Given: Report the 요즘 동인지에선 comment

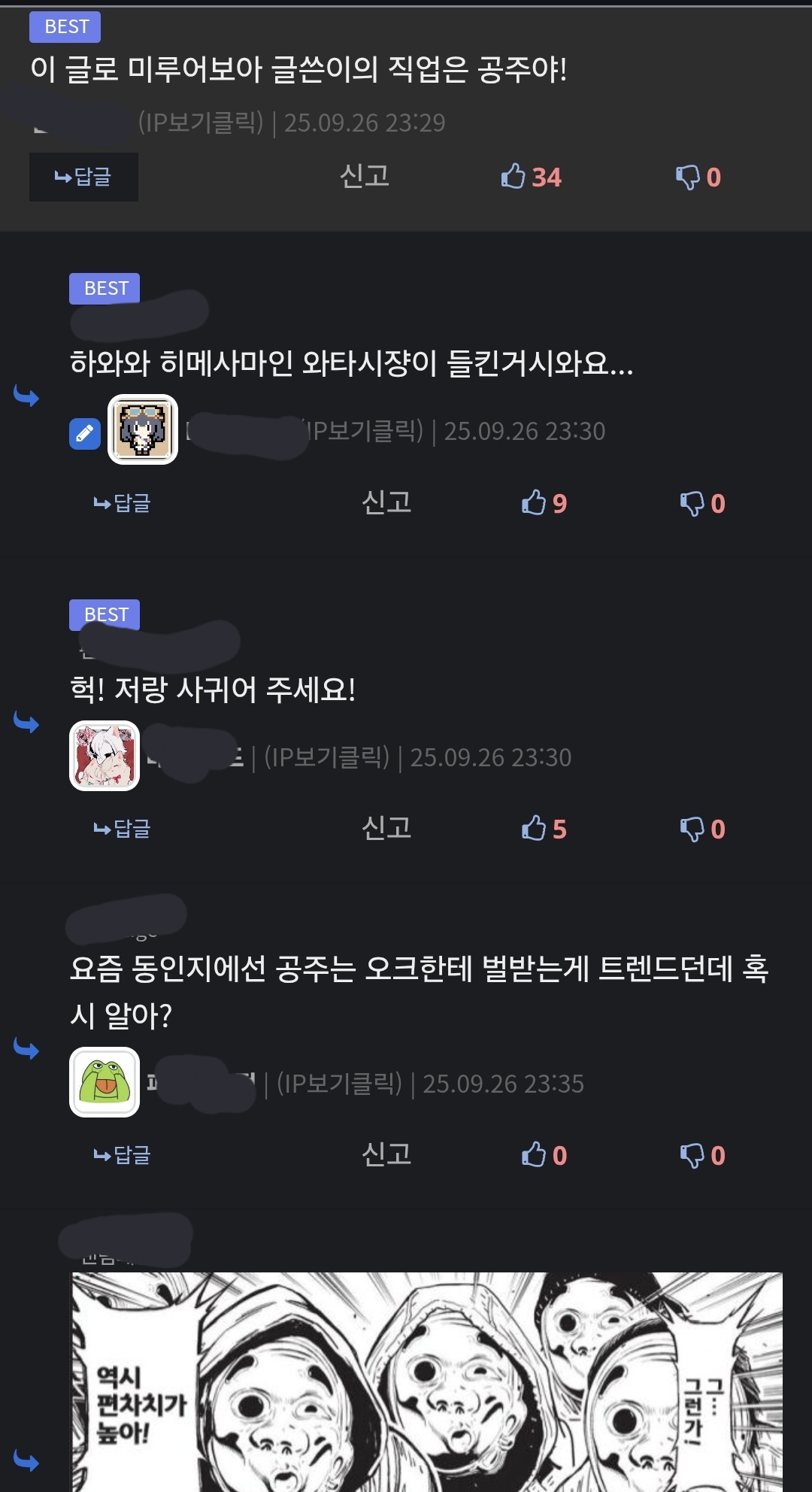Looking at the screenshot, I should coord(386,1154).
